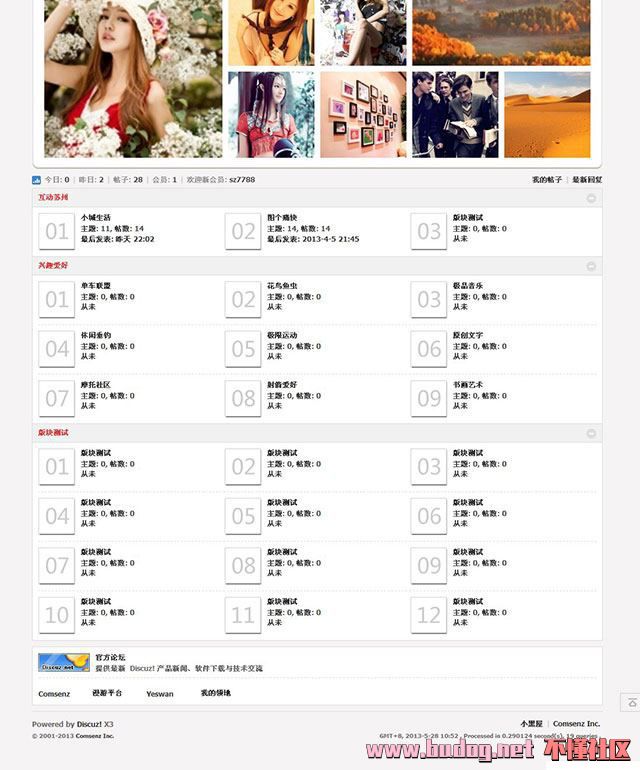Open 小黑屋 footer link
Screen dimensions: 640x770
(x=531, y=724)
